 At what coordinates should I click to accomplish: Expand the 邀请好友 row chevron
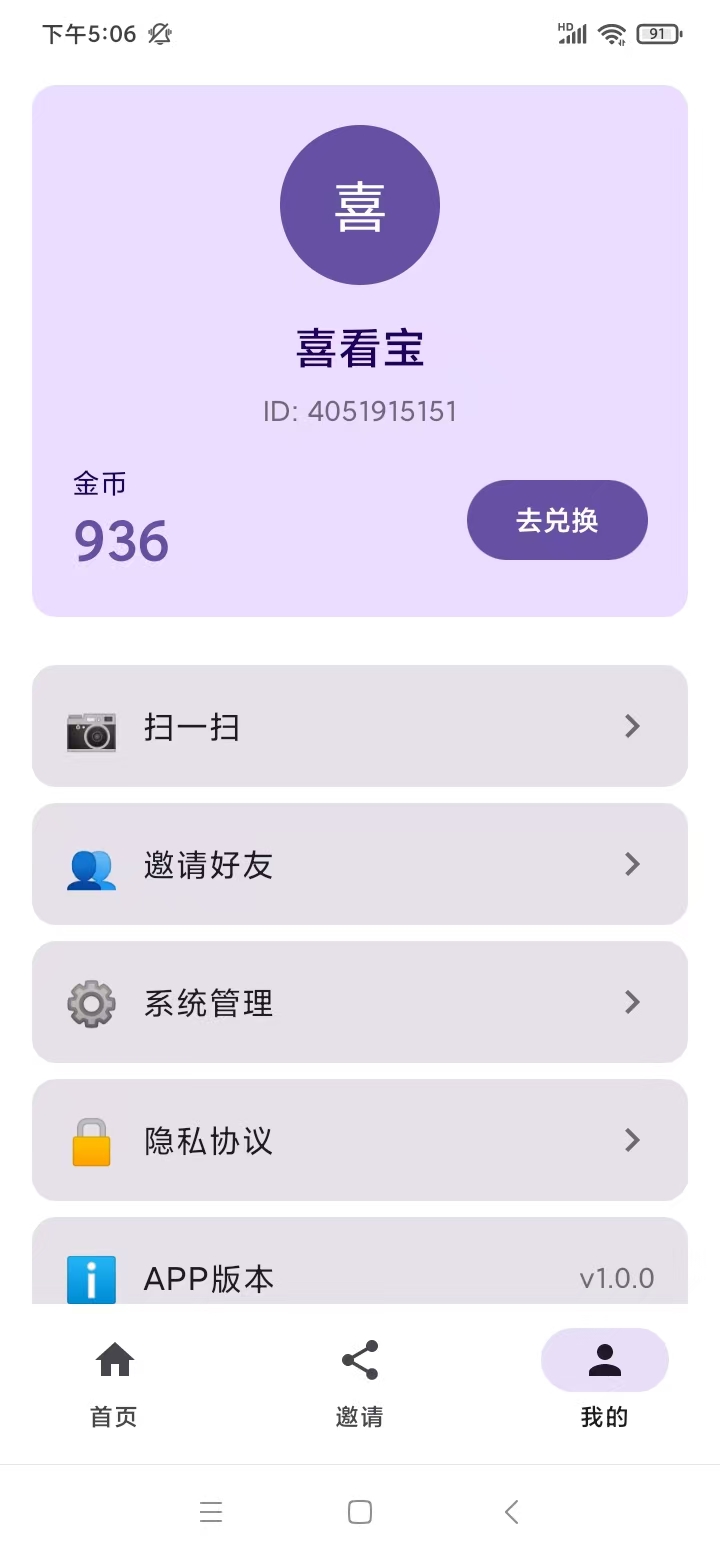click(632, 864)
